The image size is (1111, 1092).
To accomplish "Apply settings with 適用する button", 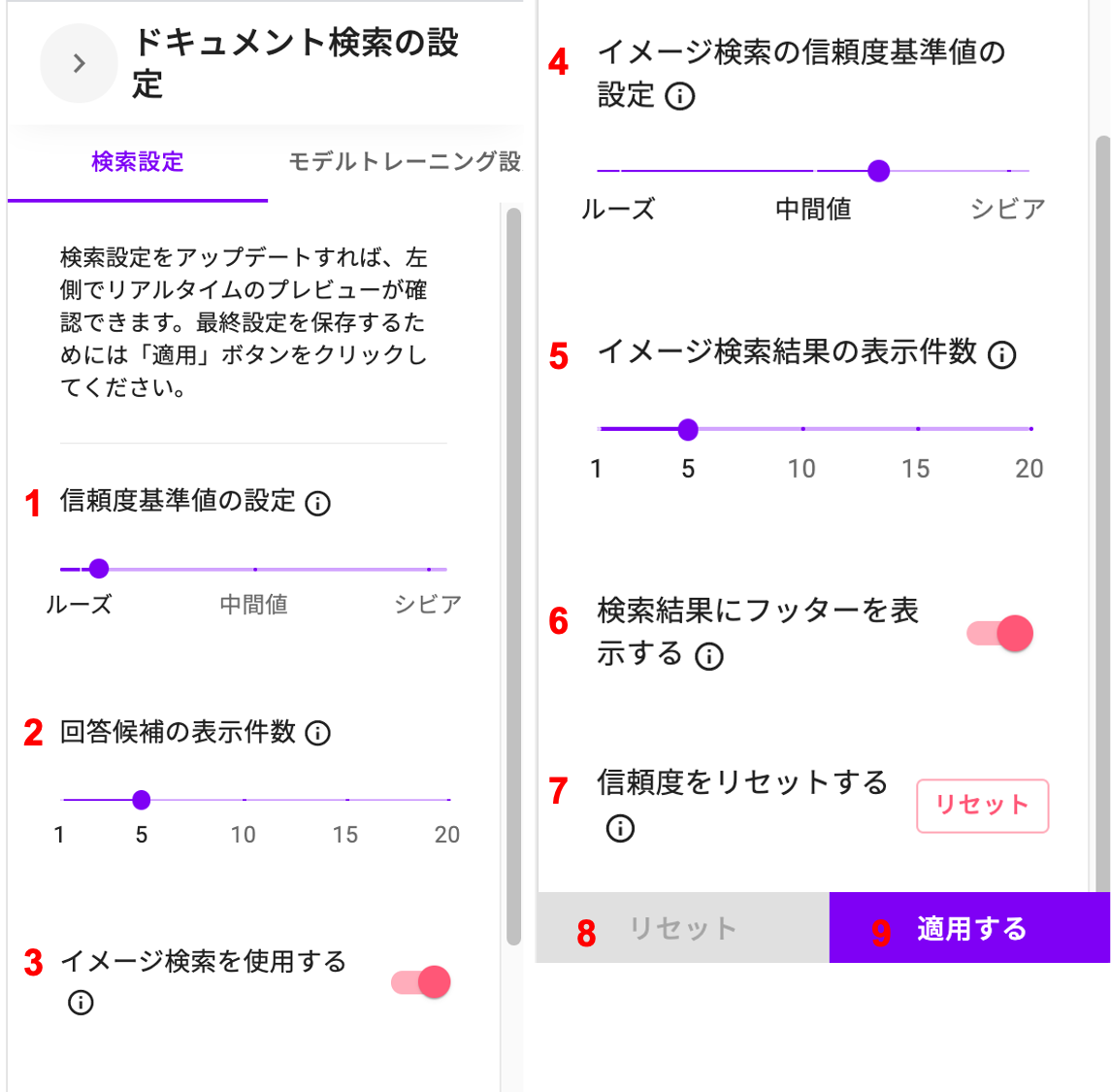I will point(970,929).
